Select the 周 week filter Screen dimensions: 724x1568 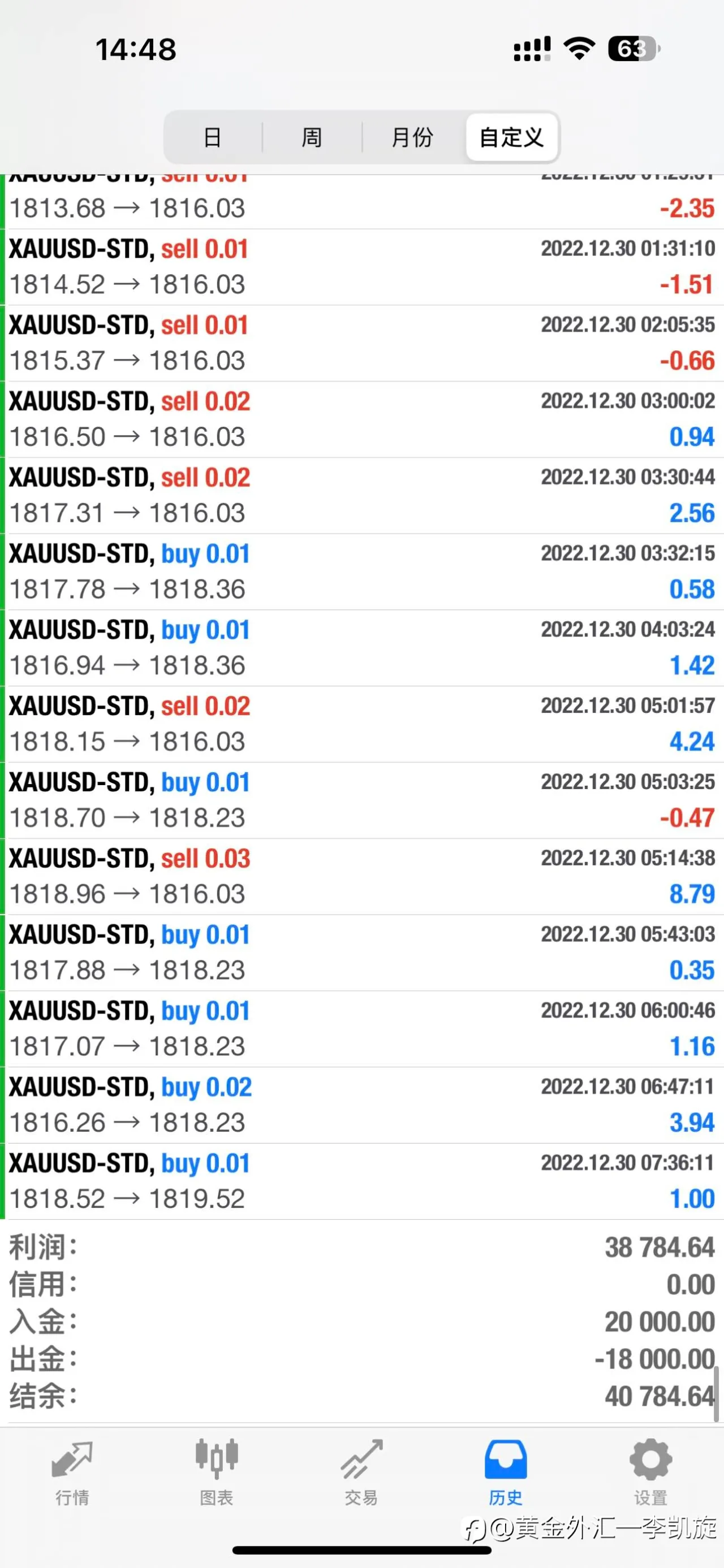(312, 137)
